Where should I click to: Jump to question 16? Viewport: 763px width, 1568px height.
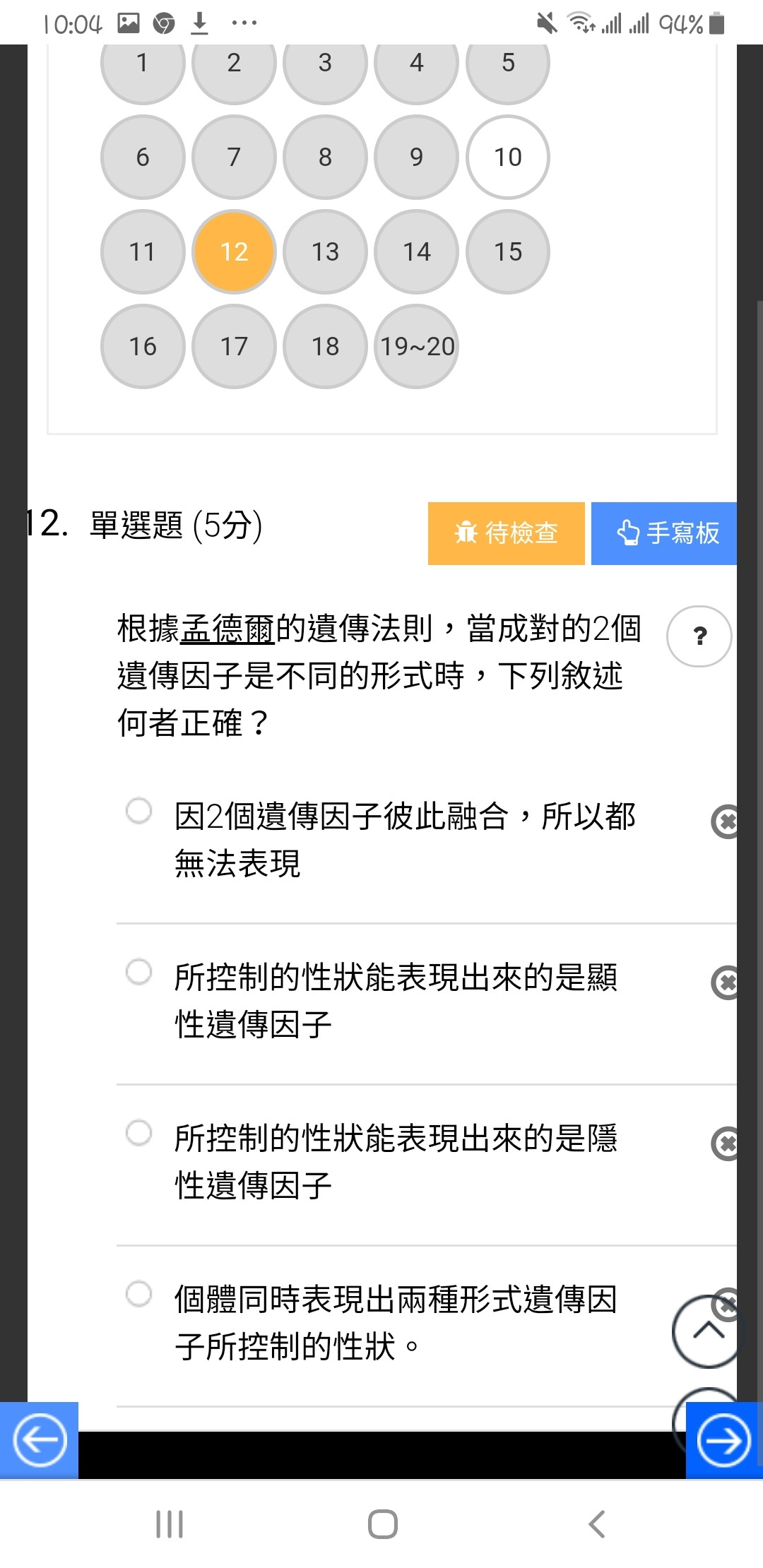(x=143, y=346)
